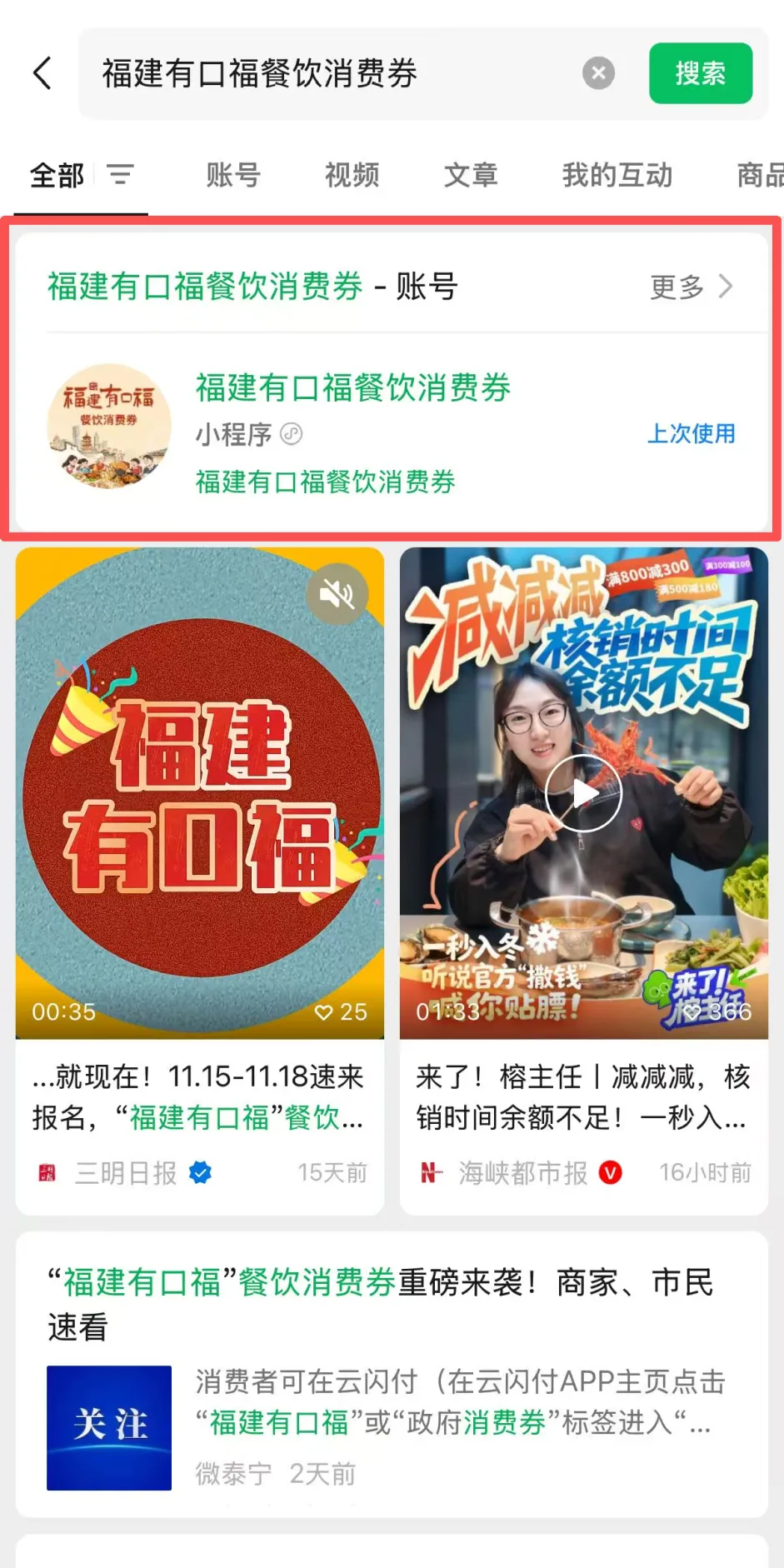
Task: Tap the 三明日报 publisher logo
Action: click(x=47, y=1172)
